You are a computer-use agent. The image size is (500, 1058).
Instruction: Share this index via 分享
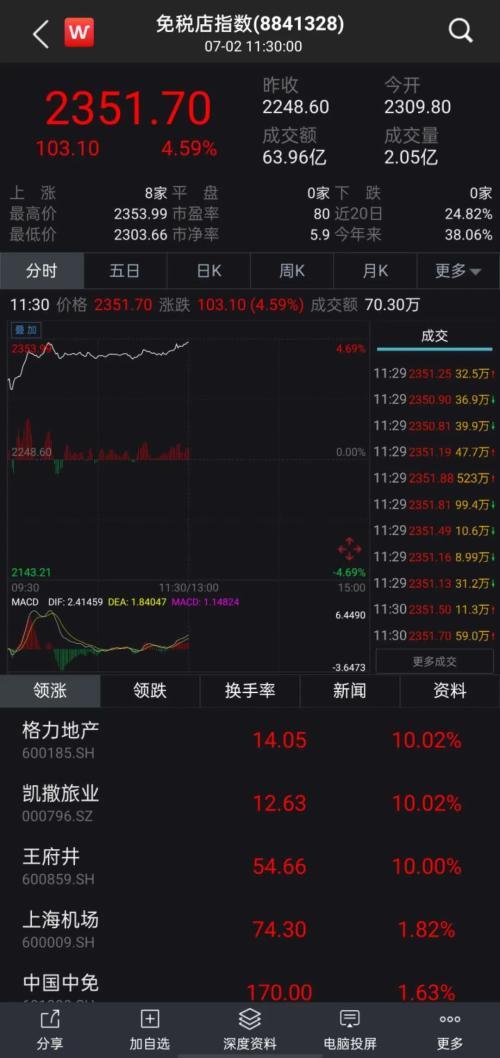[50, 1030]
